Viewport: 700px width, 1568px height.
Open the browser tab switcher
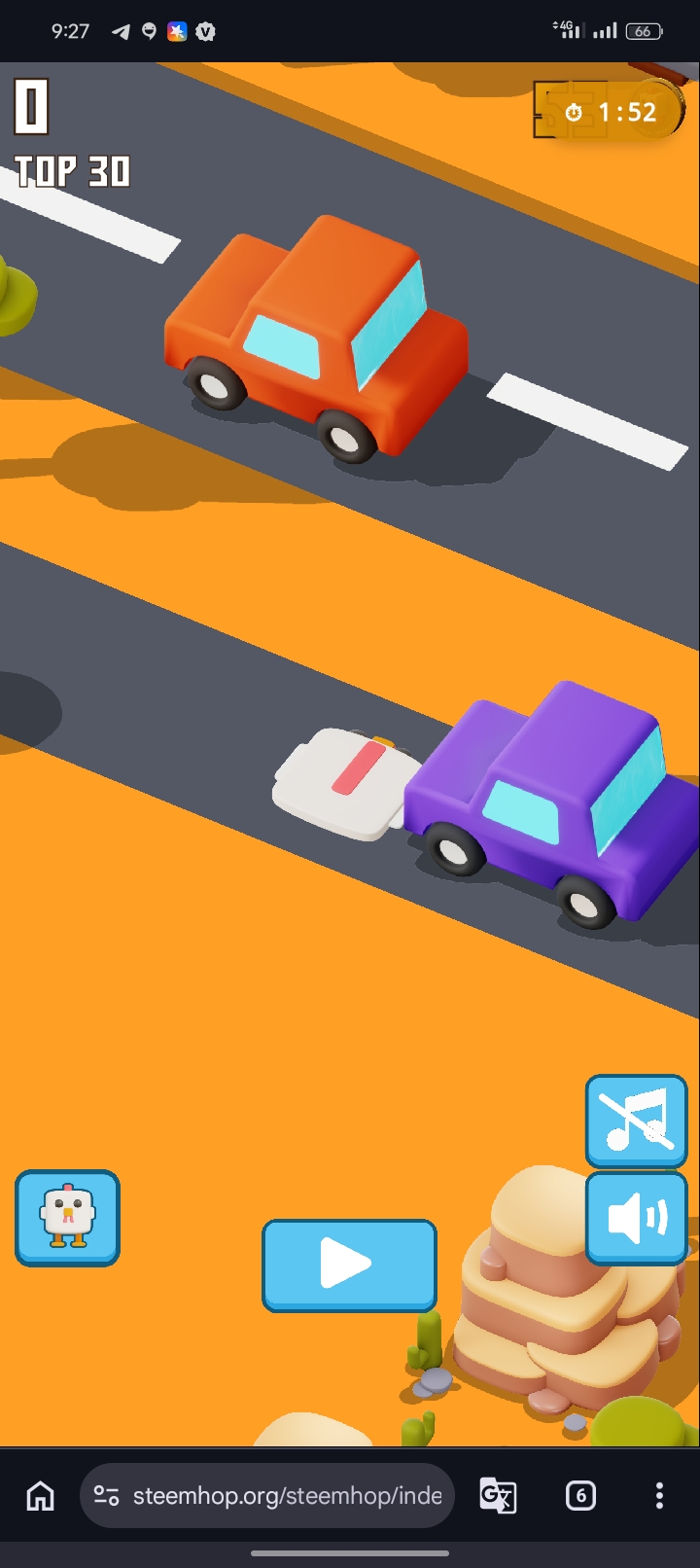tap(580, 1495)
